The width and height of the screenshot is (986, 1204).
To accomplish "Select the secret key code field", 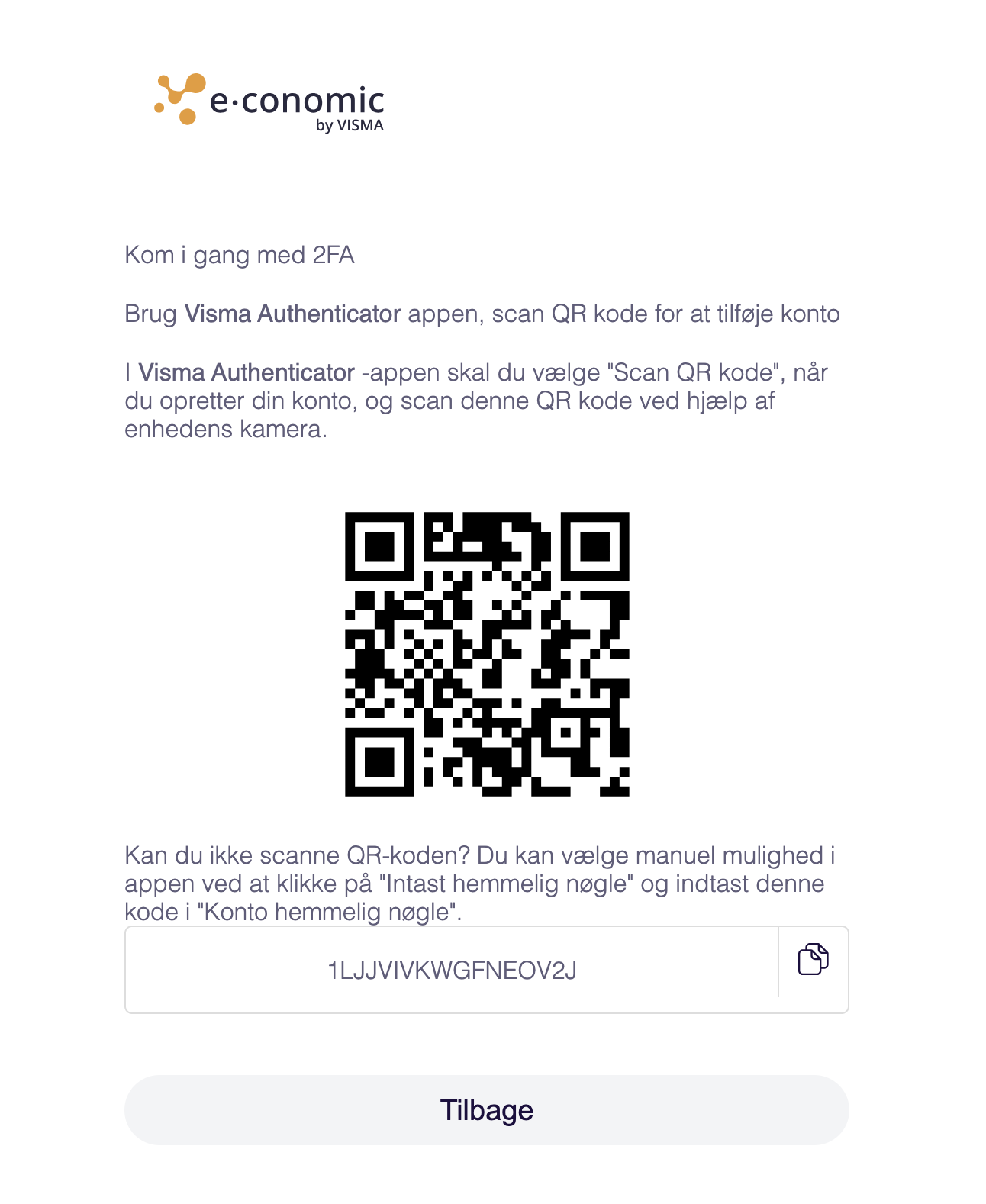I will pyautogui.click(x=452, y=971).
